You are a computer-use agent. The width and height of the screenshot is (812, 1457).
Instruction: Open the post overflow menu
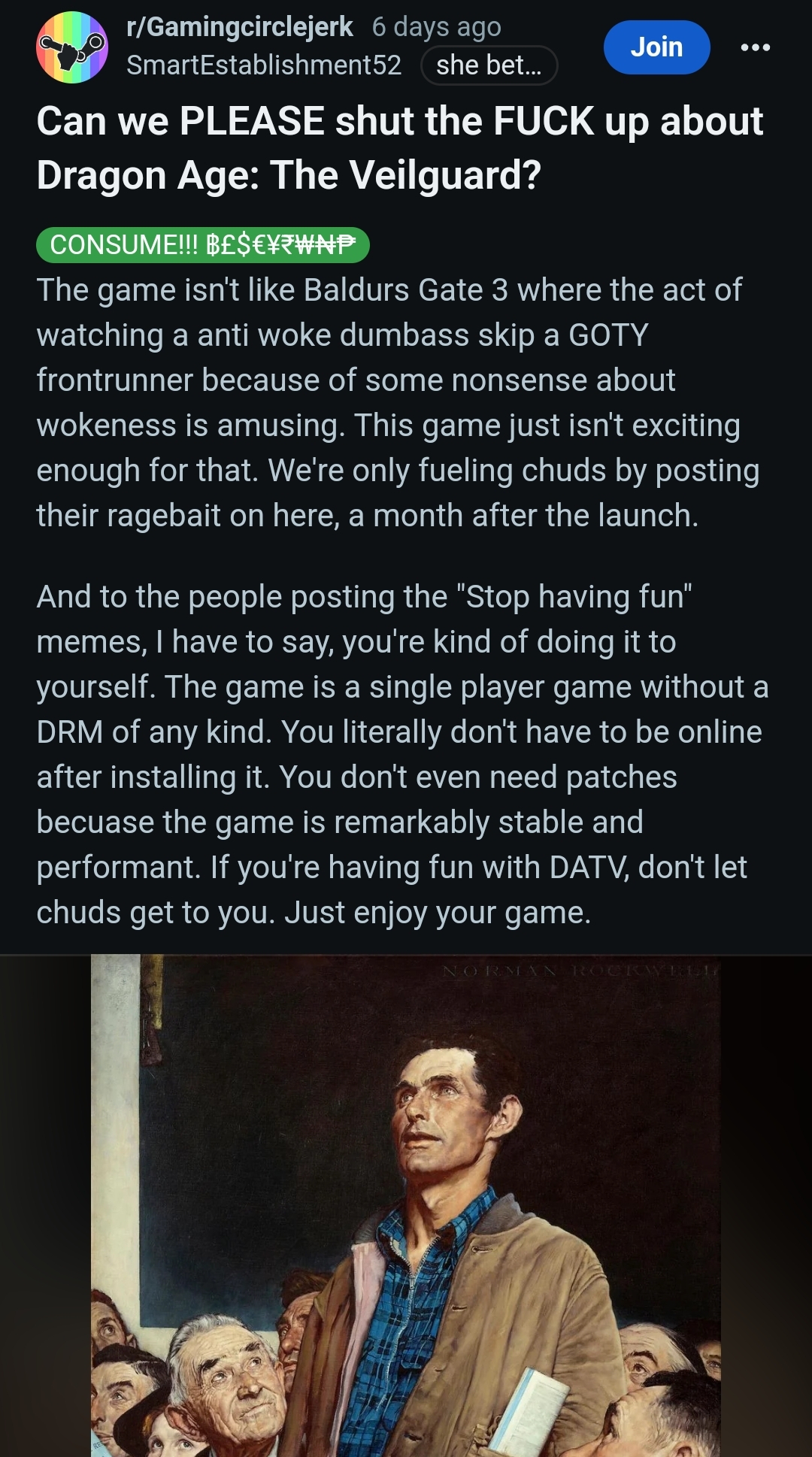755,47
